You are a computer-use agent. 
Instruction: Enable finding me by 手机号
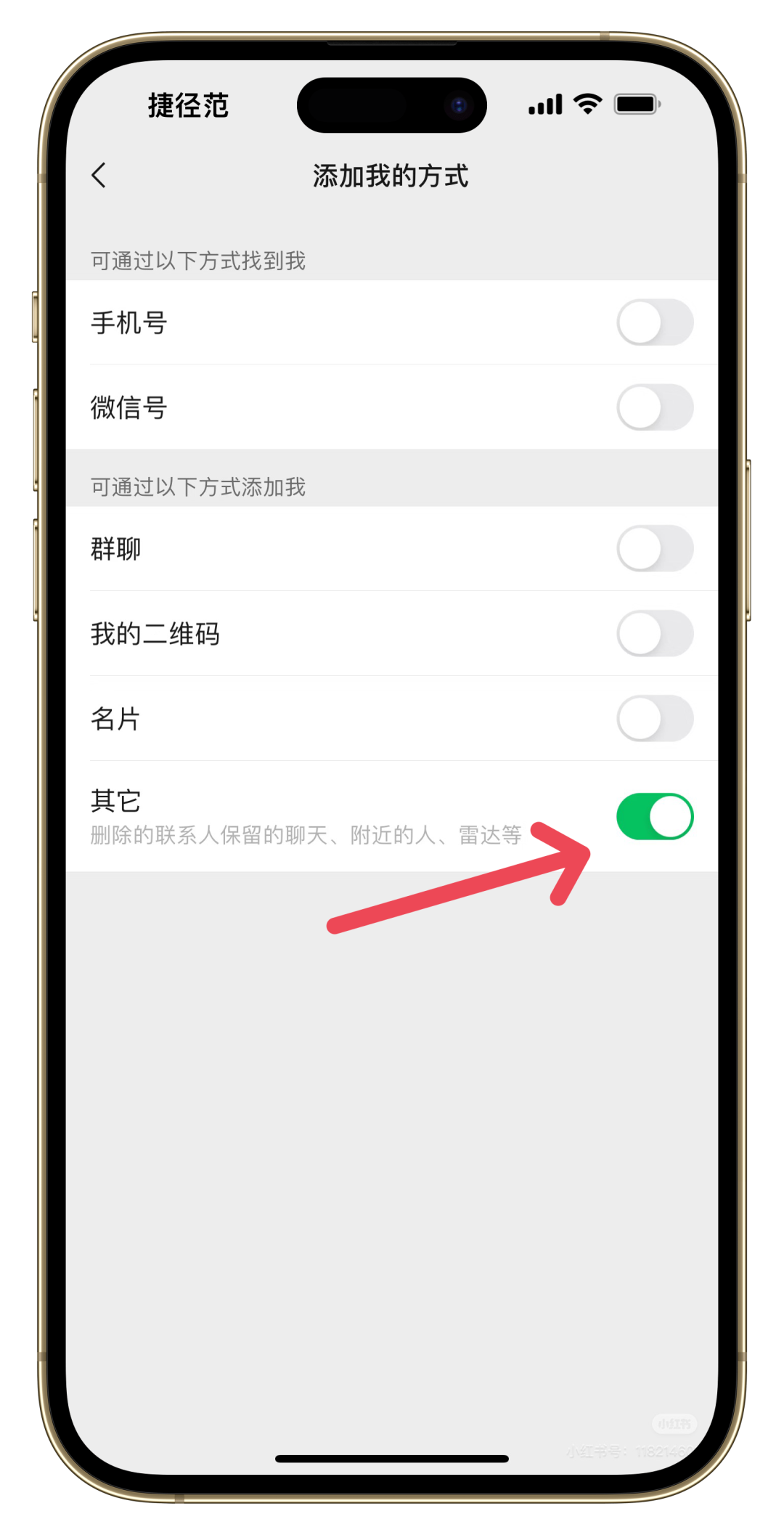pos(654,322)
